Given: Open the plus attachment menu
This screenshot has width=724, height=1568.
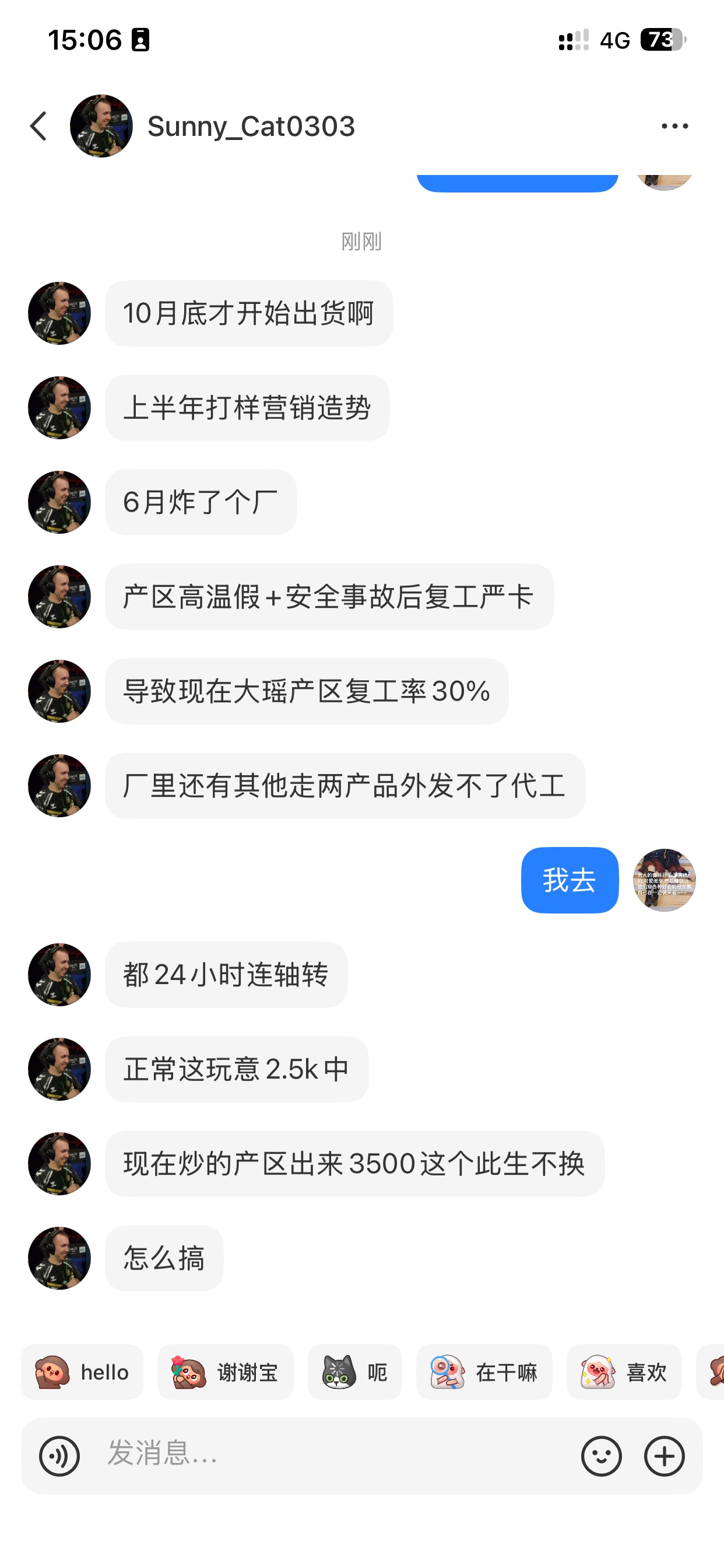Looking at the screenshot, I should tap(665, 1456).
